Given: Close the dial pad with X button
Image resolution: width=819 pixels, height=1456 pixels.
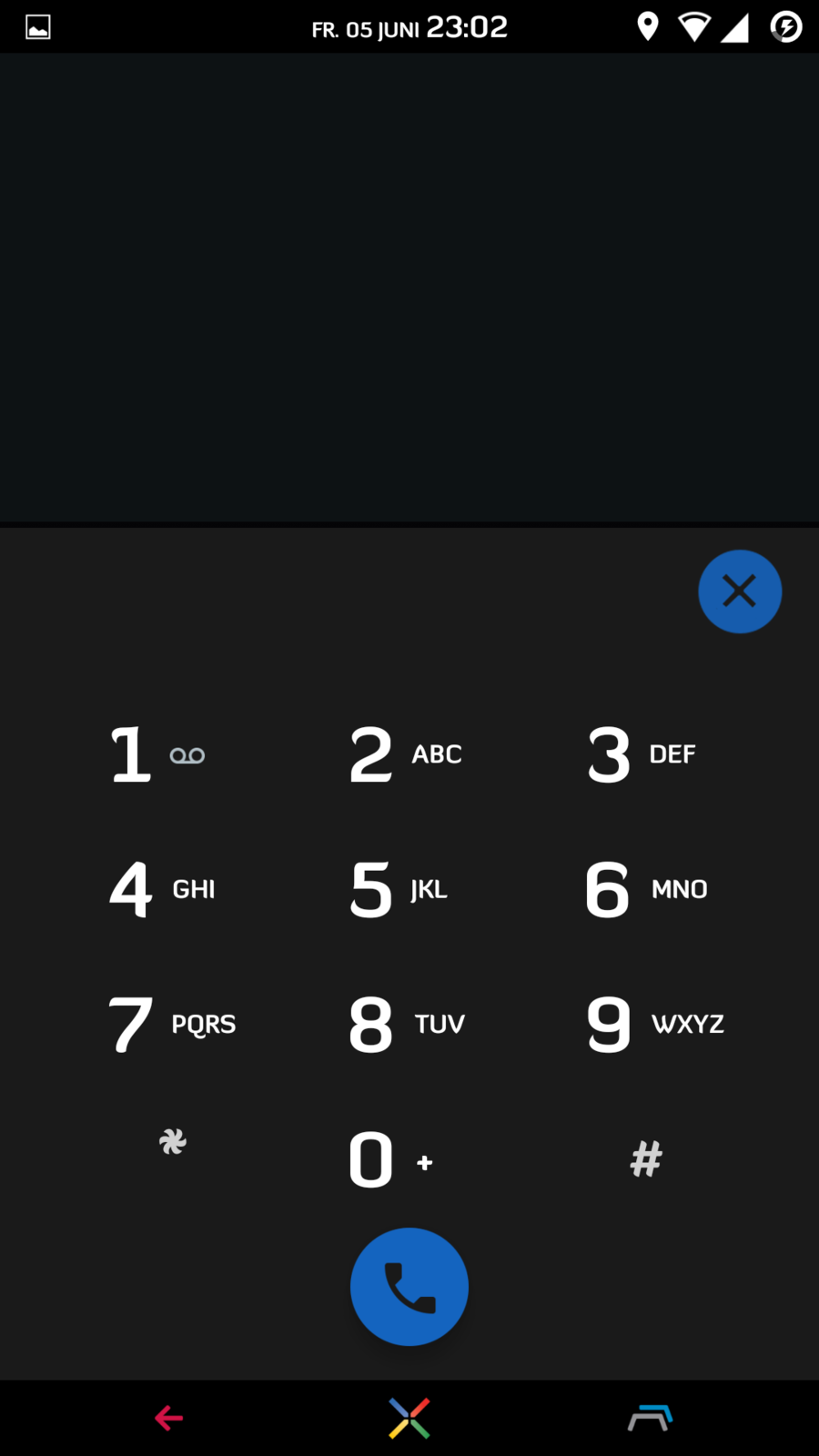Looking at the screenshot, I should (x=740, y=591).
